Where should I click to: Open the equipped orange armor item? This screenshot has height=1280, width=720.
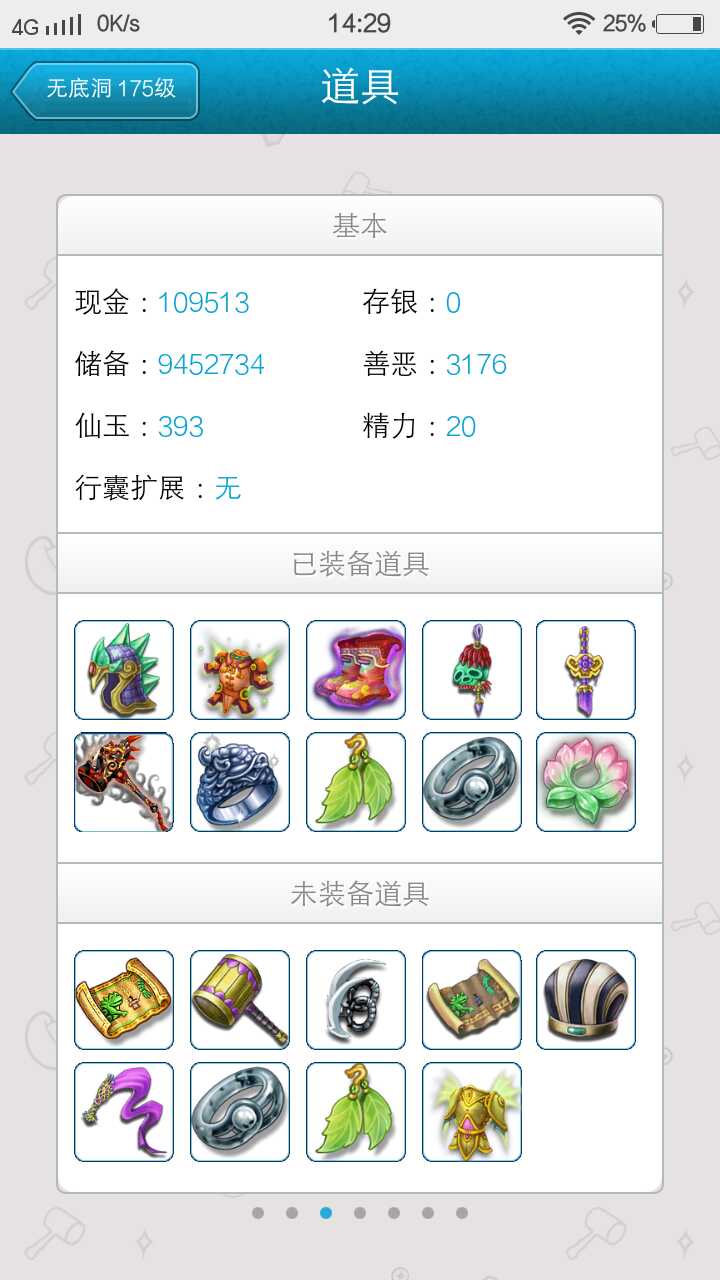(240, 670)
